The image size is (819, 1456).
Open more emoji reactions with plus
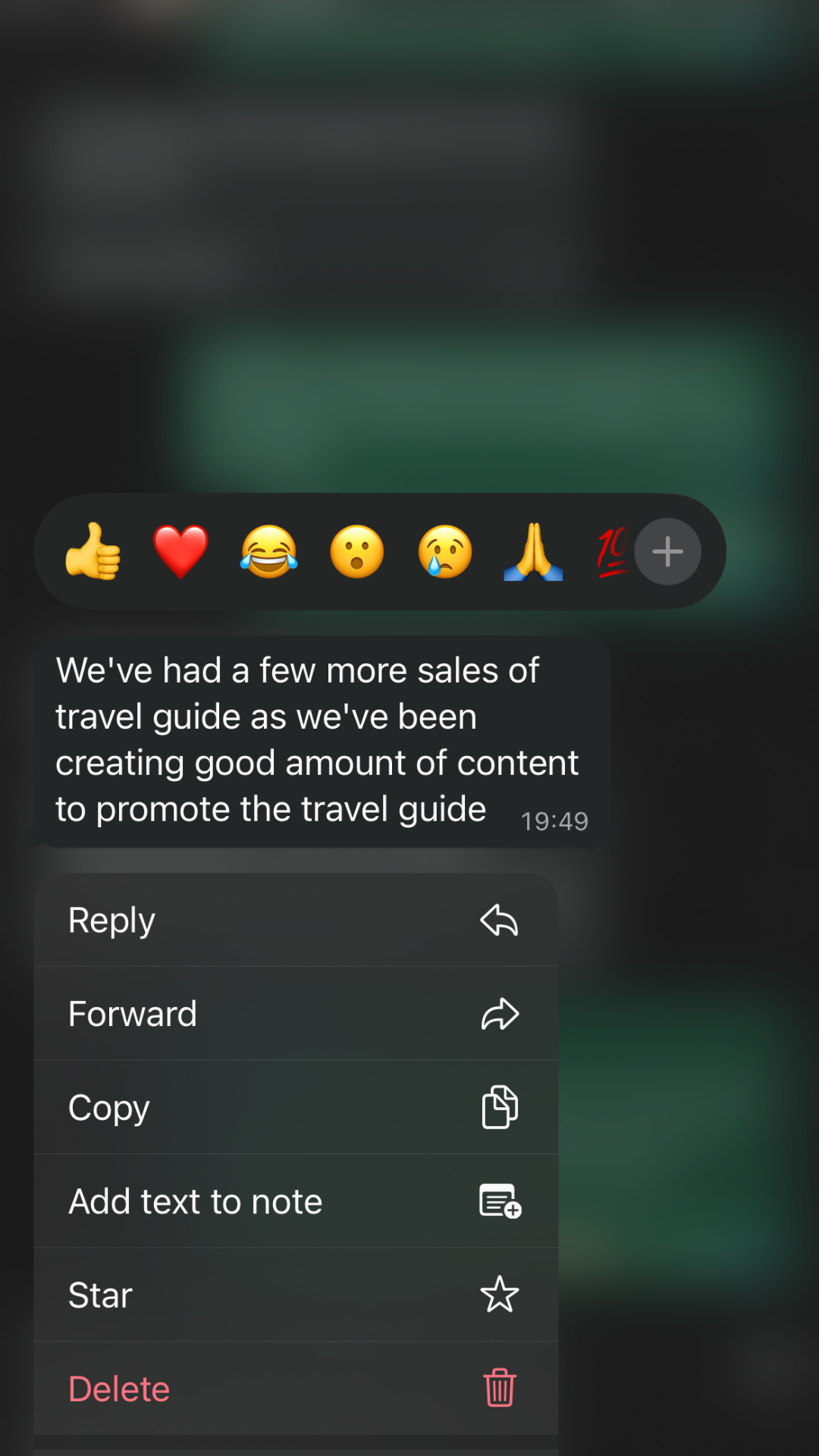click(x=667, y=551)
